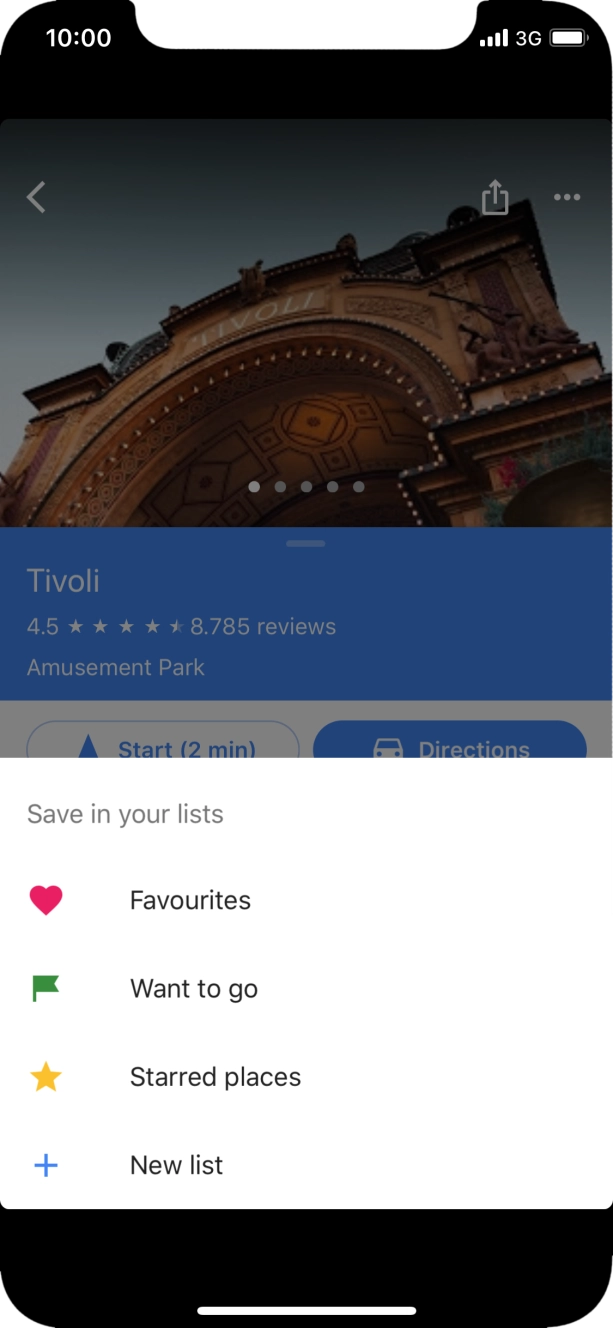Viewport: 613px width, 1328px height.
Task: Add Tivoli to Want to go
Action: [306, 989]
